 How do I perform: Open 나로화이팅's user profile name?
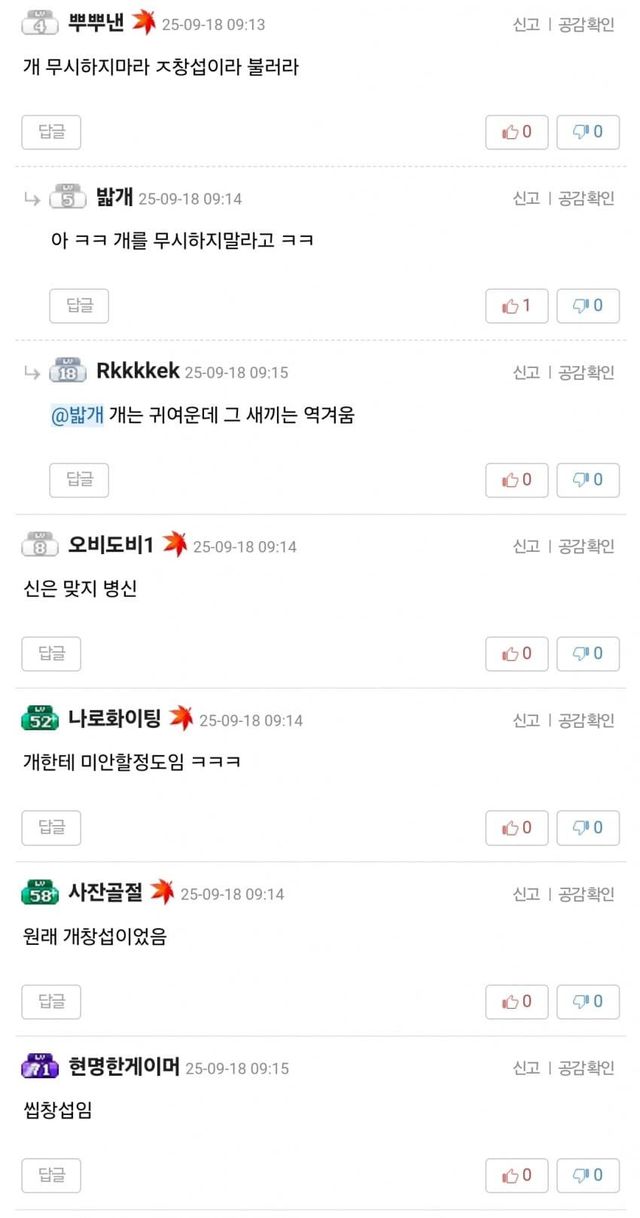(115, 719)
